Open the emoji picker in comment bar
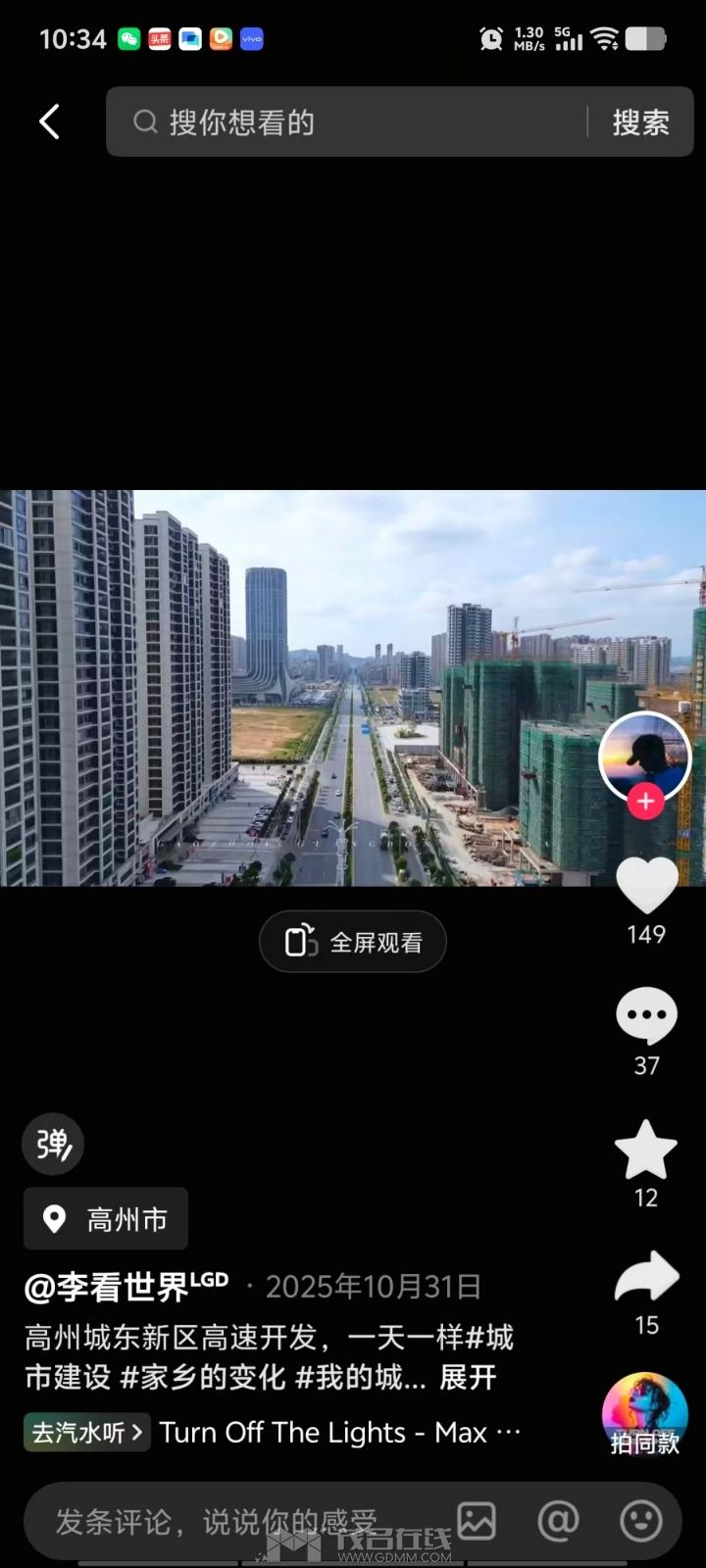Viewport: 706px width, 1568px height. 641,1521
